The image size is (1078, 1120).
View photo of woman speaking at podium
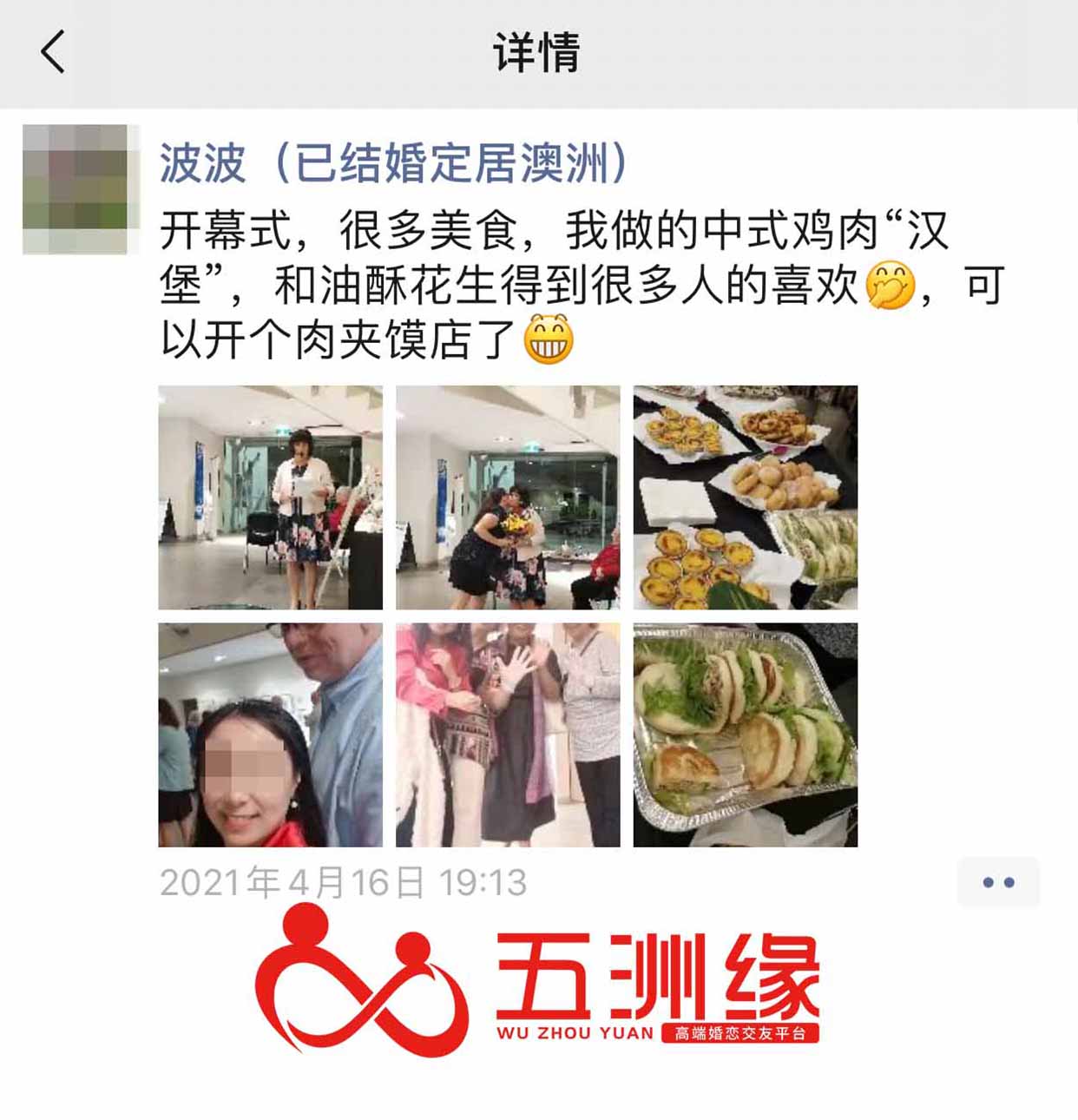[270, 497]
